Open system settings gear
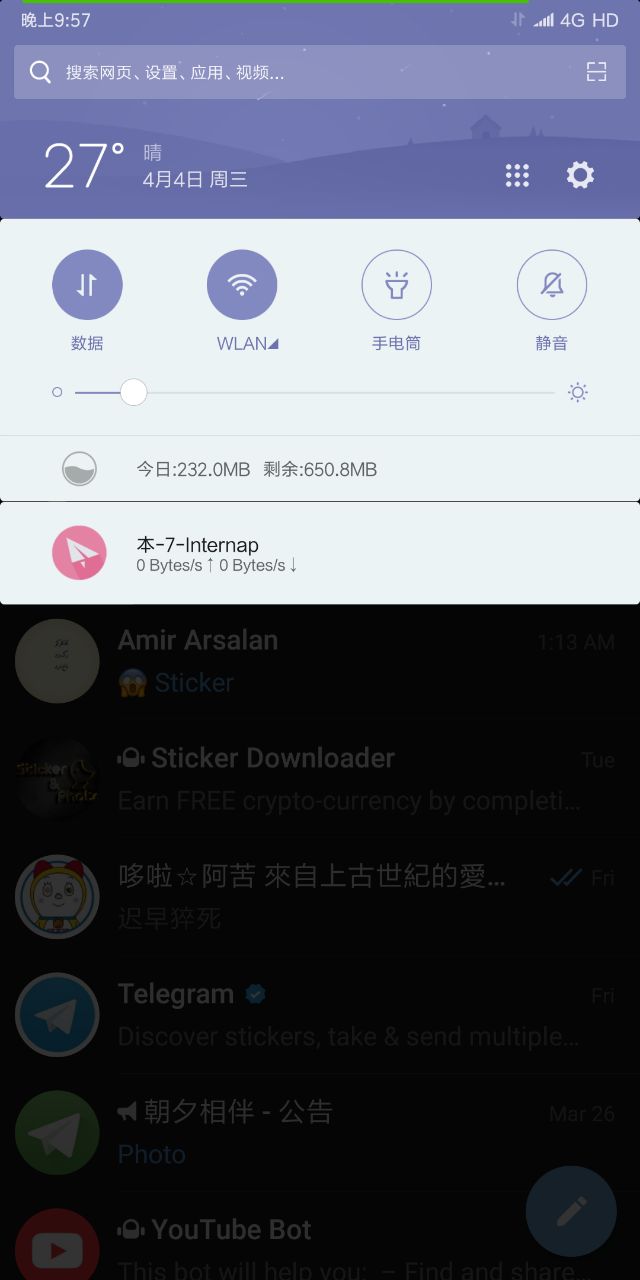The height and width of the screenshot is (1280, 640). pos(580,176)
